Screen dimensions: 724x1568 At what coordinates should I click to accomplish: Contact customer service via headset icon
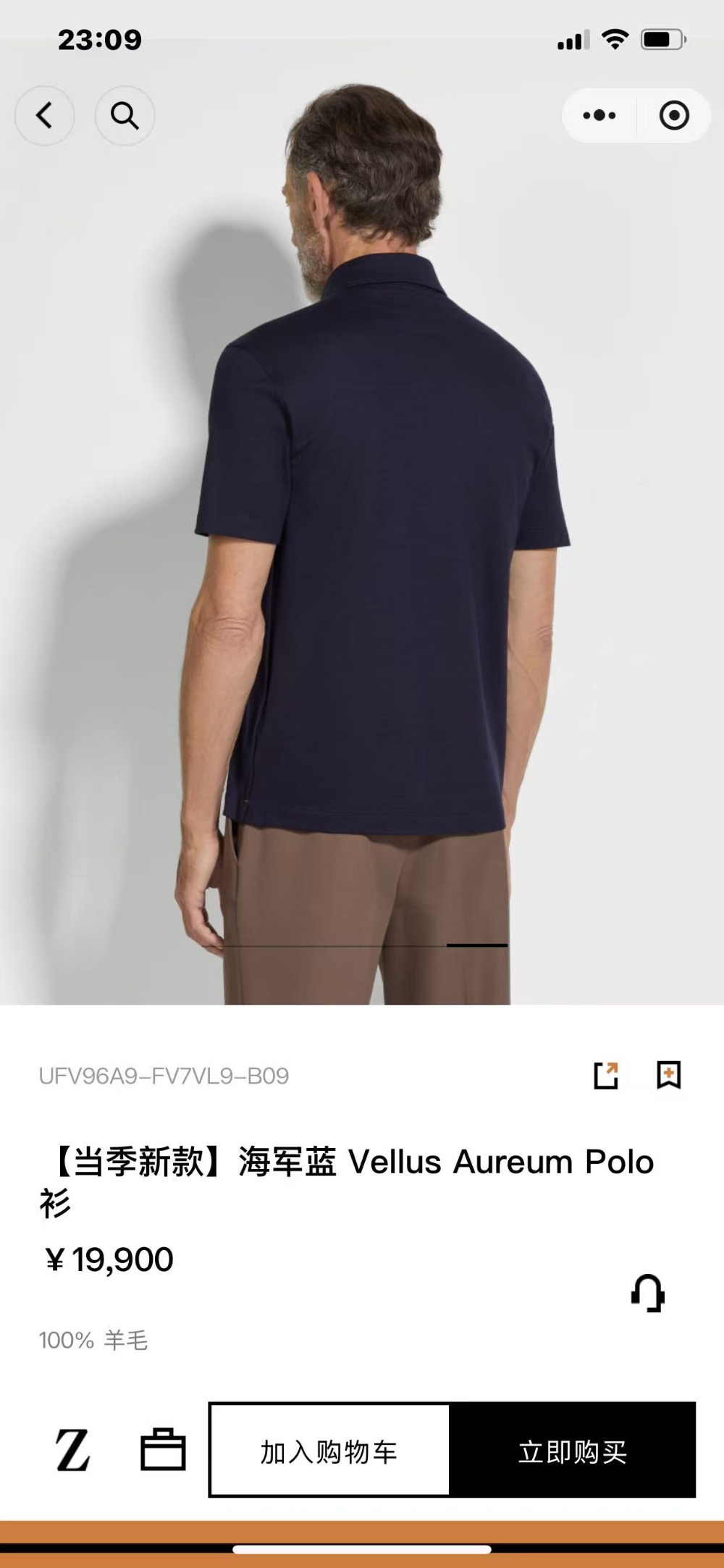(x=647, y=1293)
